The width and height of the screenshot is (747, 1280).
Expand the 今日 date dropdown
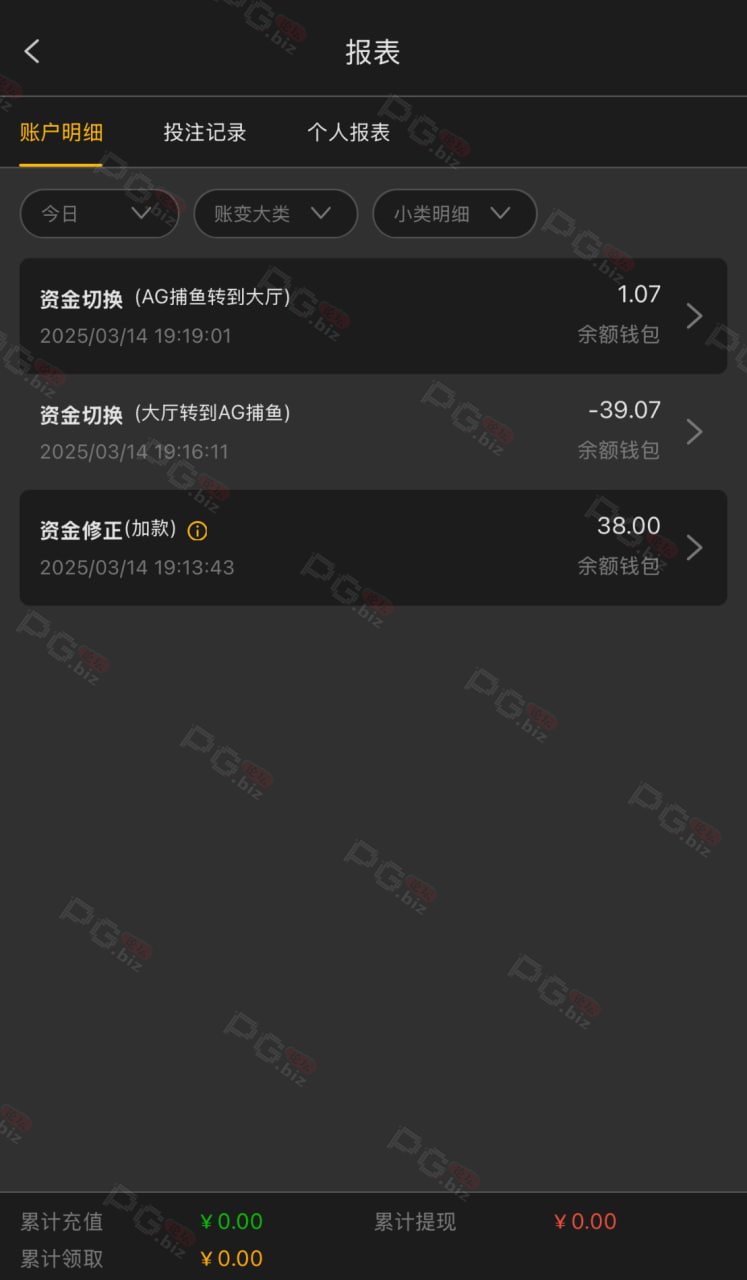pos(99,213)
